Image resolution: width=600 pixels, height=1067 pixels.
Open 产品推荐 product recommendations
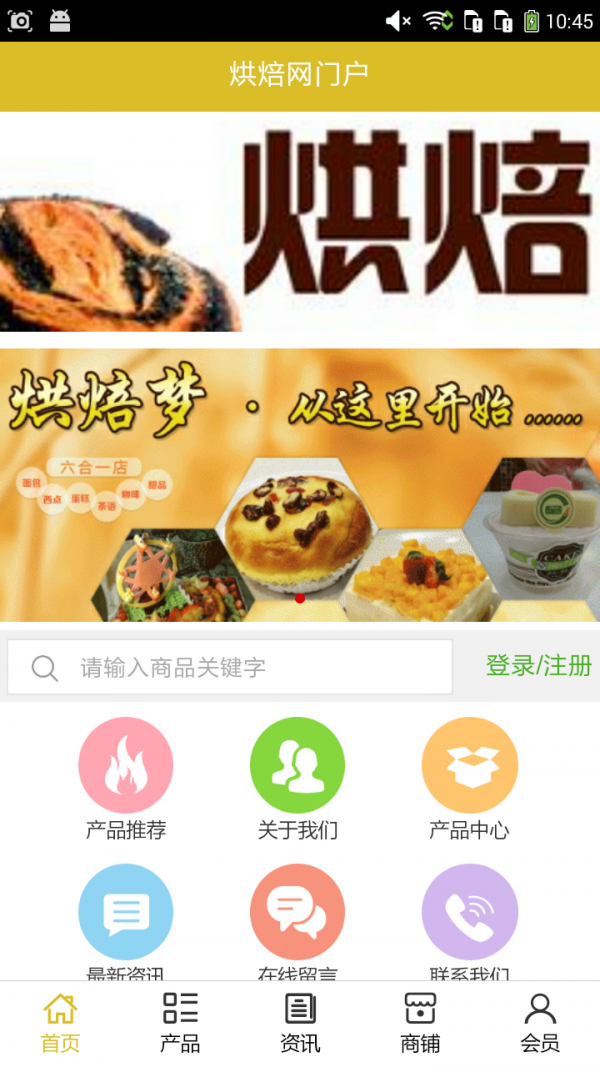[x=126, y=779]
